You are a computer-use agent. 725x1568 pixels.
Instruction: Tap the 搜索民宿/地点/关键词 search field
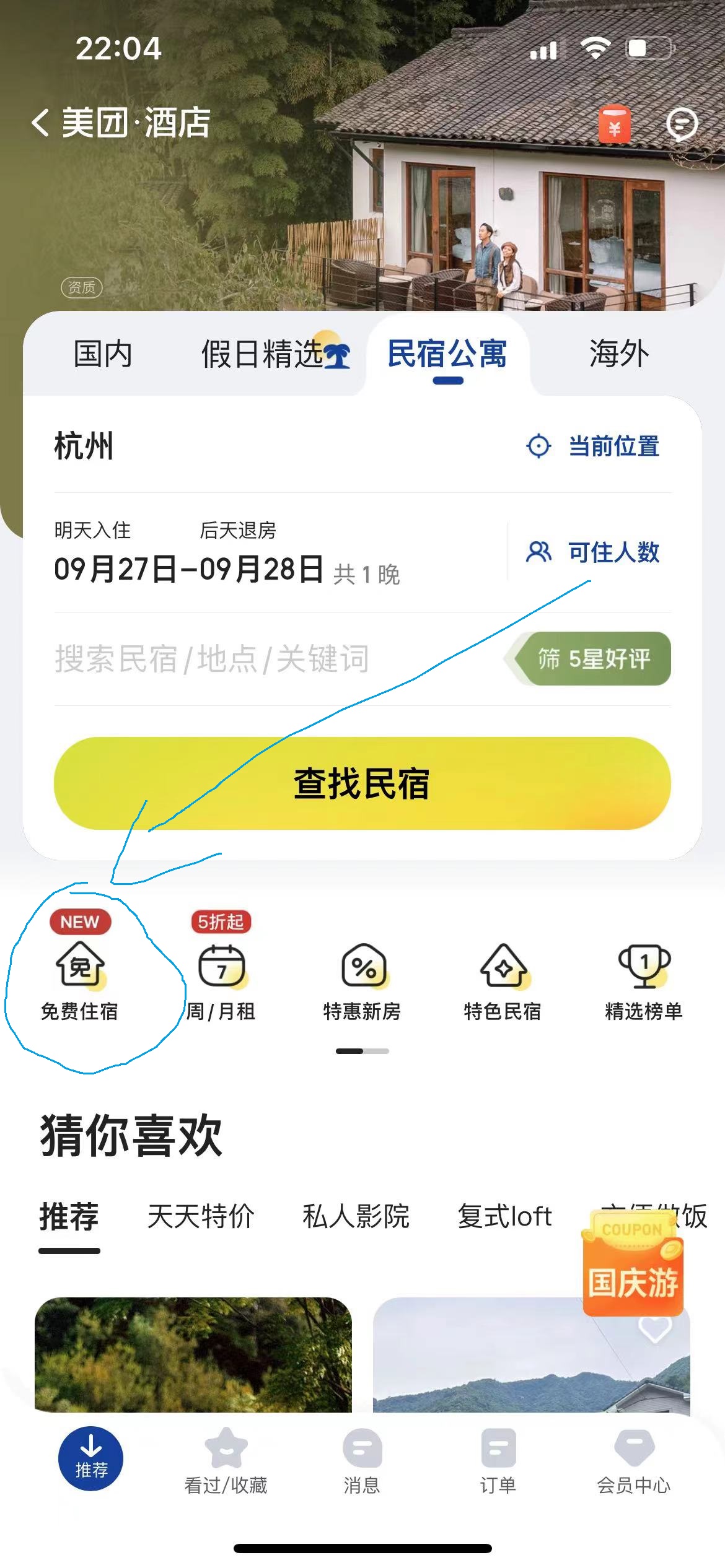212,658
